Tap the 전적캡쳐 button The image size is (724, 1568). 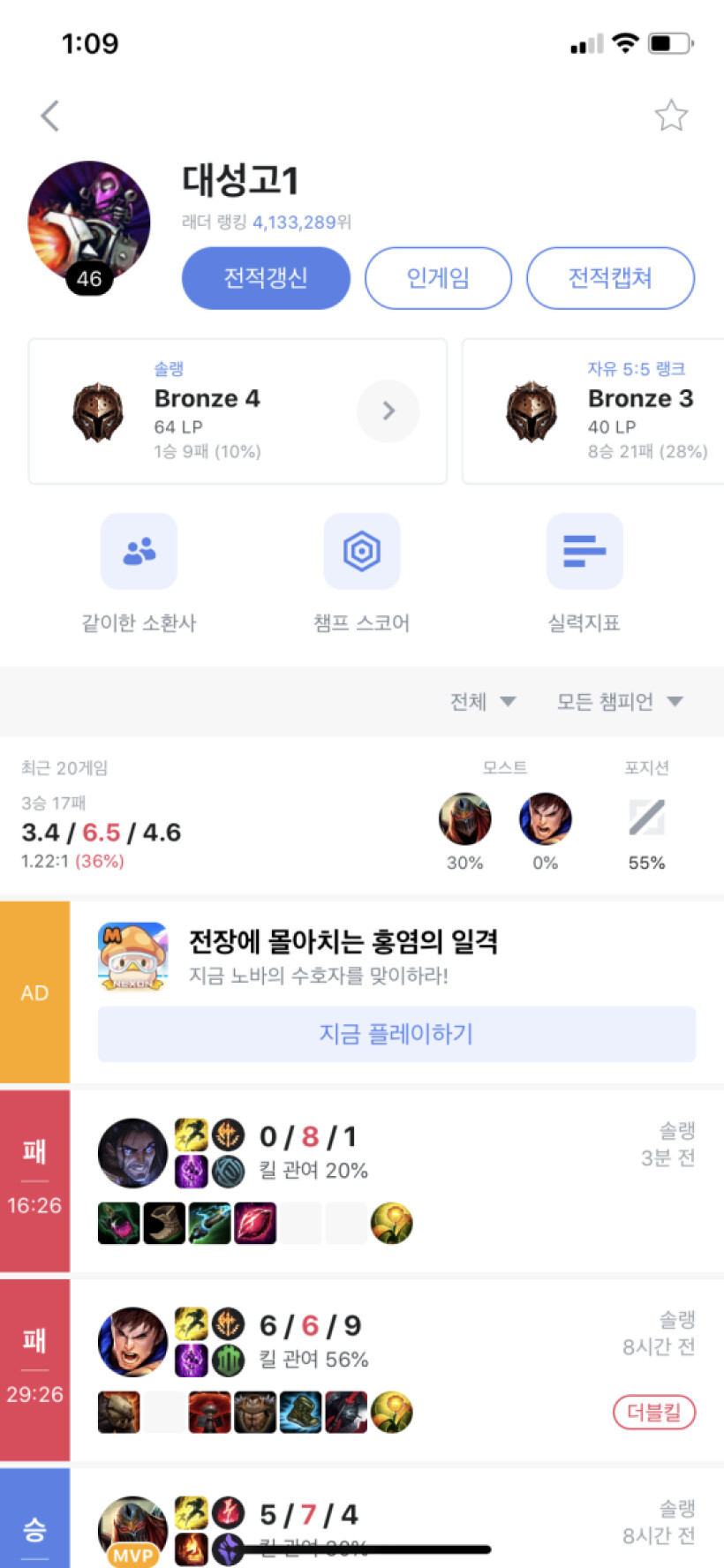[610, 278]
